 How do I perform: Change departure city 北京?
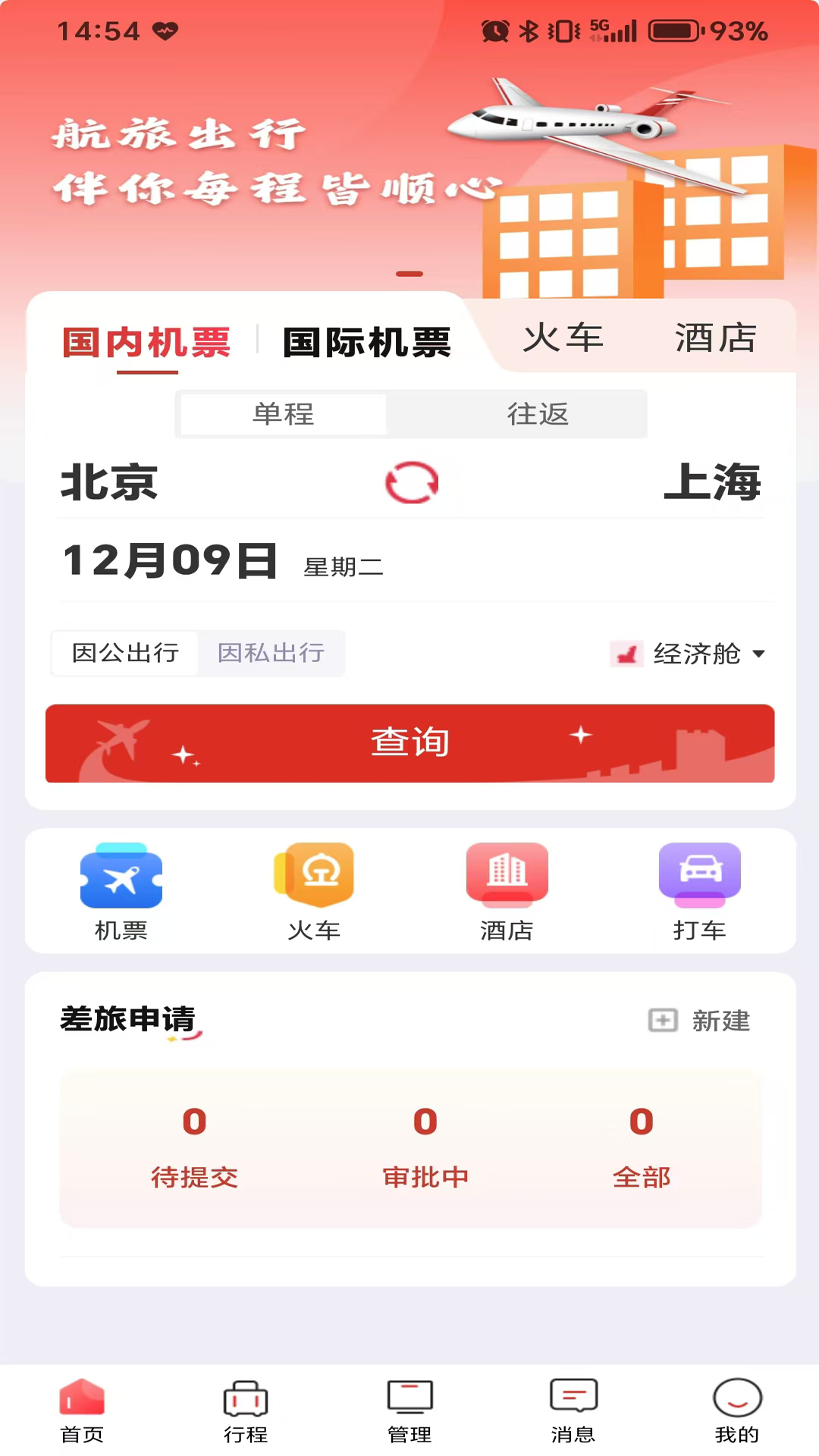pos(108,484)
